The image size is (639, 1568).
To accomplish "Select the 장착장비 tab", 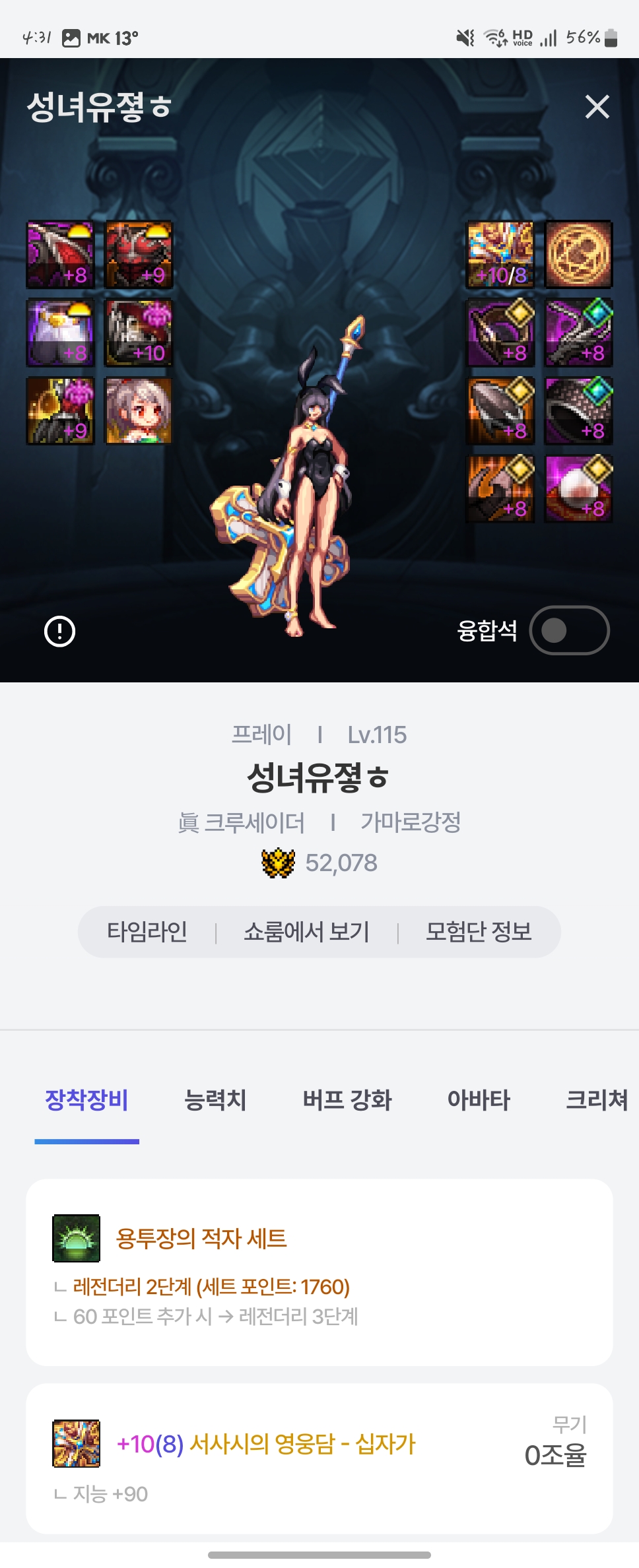I will click(x=86, y=1099).
